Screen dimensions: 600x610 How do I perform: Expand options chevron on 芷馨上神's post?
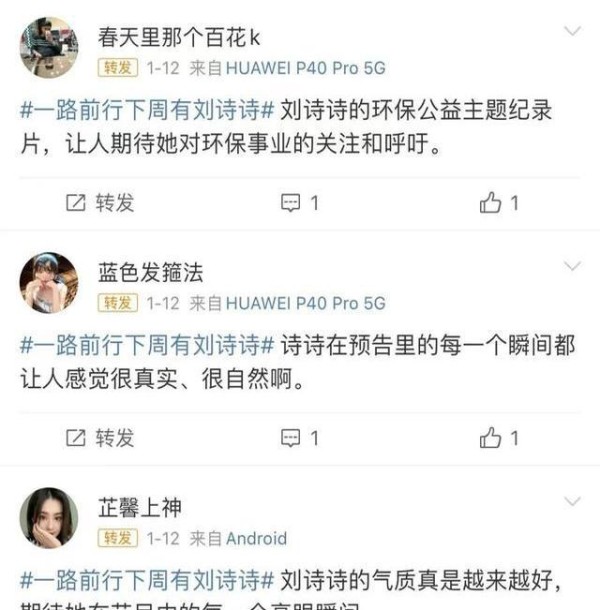572,501
